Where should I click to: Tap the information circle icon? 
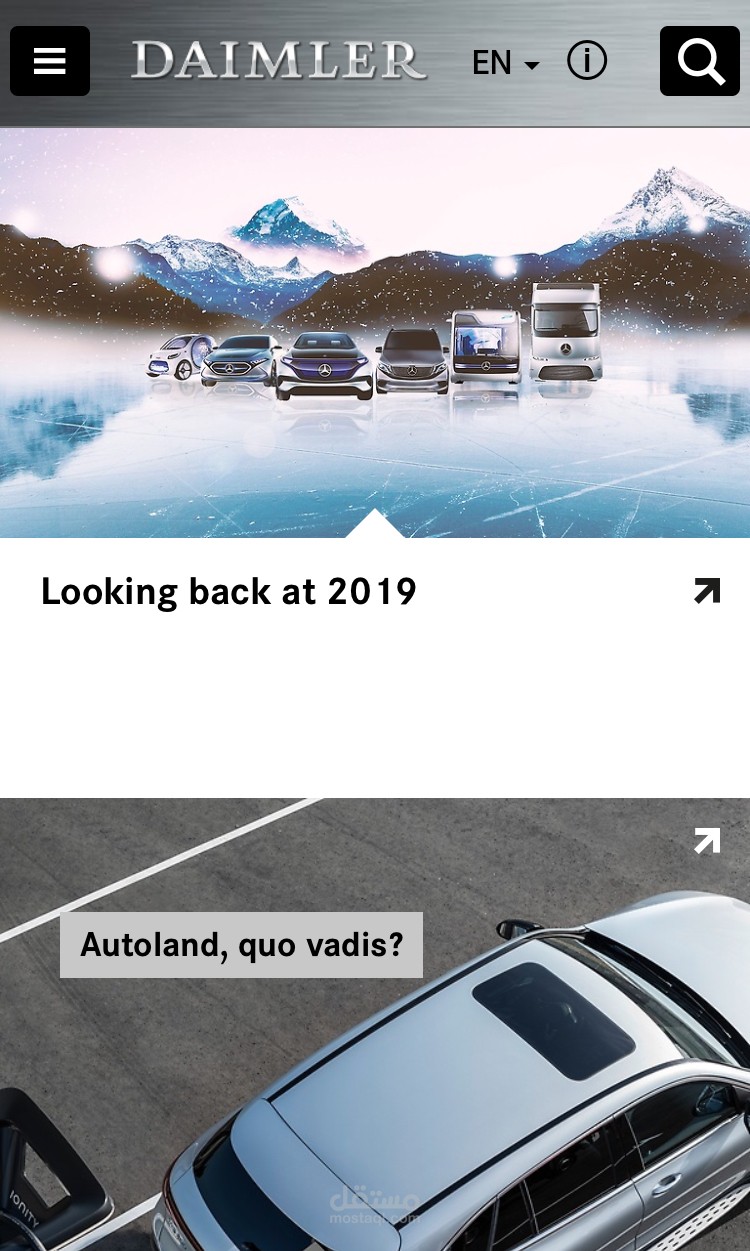coord(587,61)
